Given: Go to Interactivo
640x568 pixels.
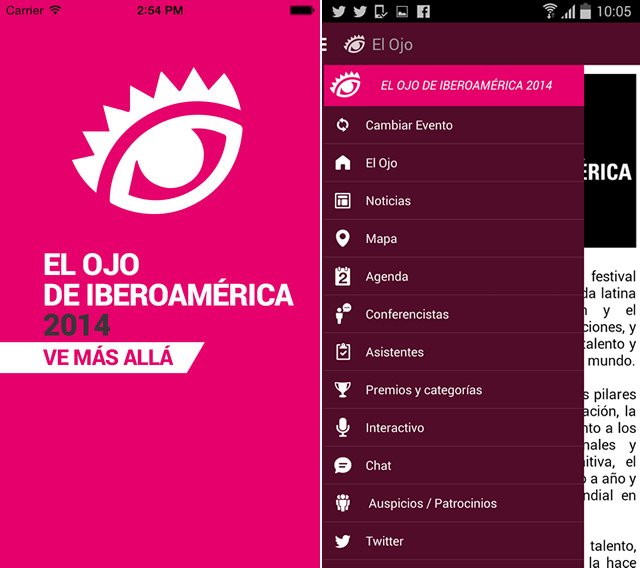Looking at the screenshot, I should pos(394,428).
